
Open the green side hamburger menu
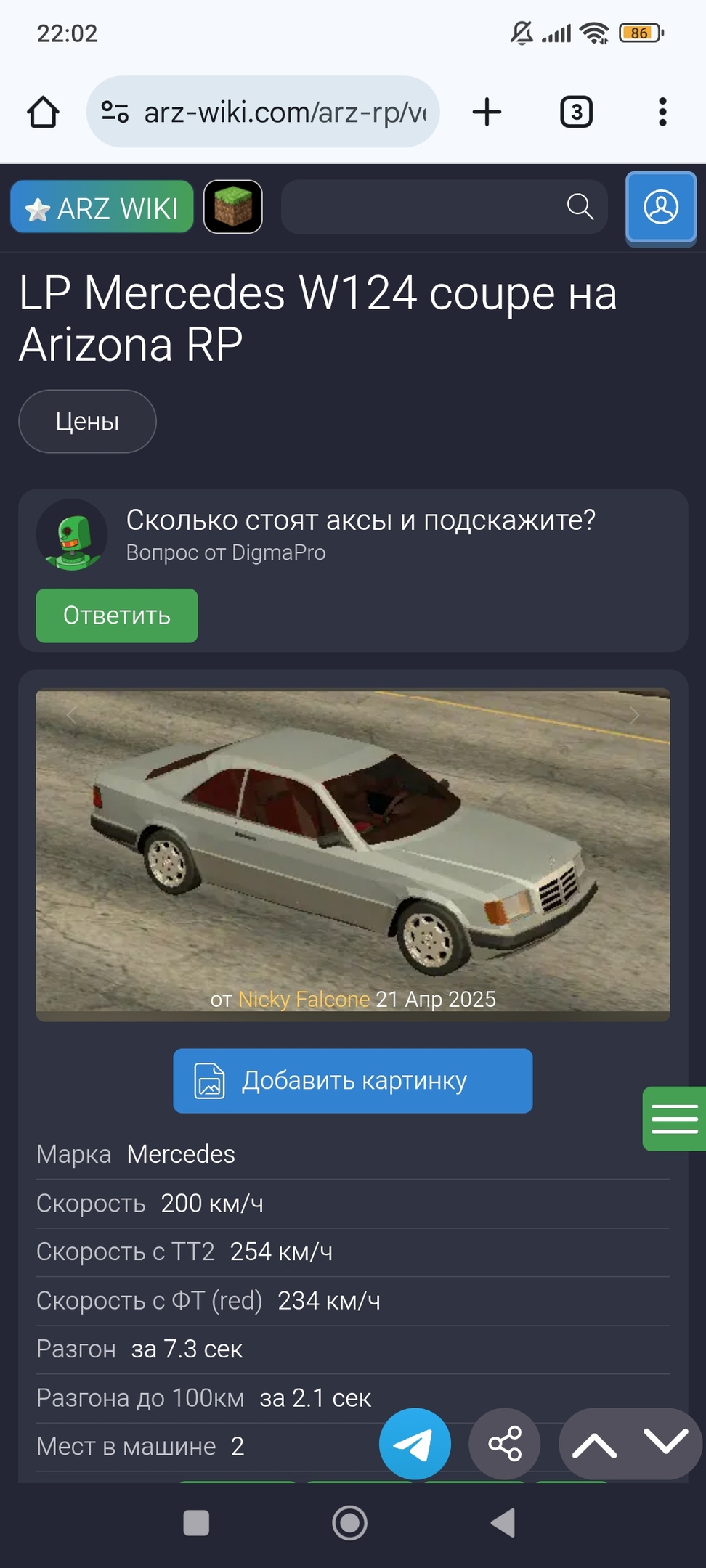[675, 1119]
